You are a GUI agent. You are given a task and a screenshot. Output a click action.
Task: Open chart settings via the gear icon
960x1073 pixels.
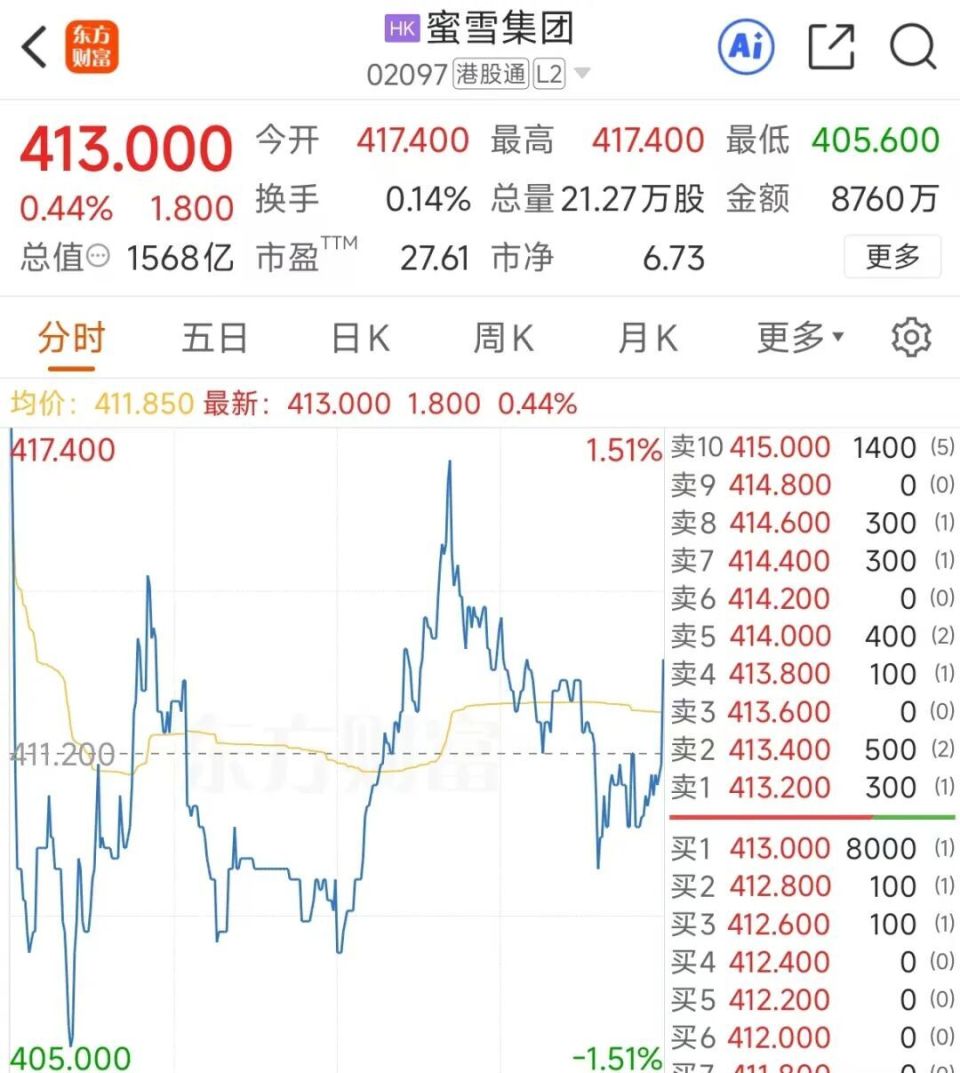(x=909, y=338)
